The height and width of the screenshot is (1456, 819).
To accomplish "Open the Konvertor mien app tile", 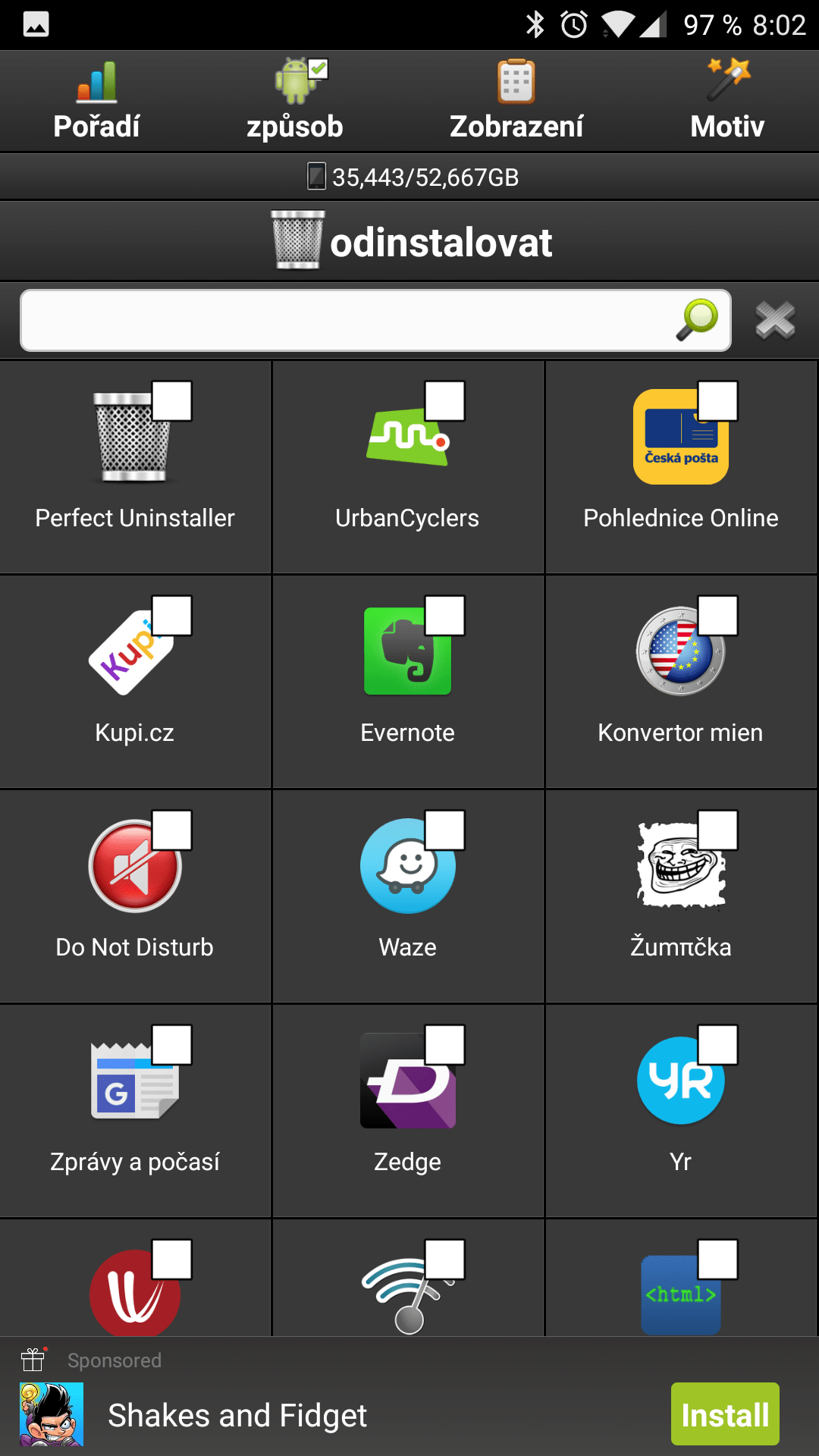I will click(681, 682).
